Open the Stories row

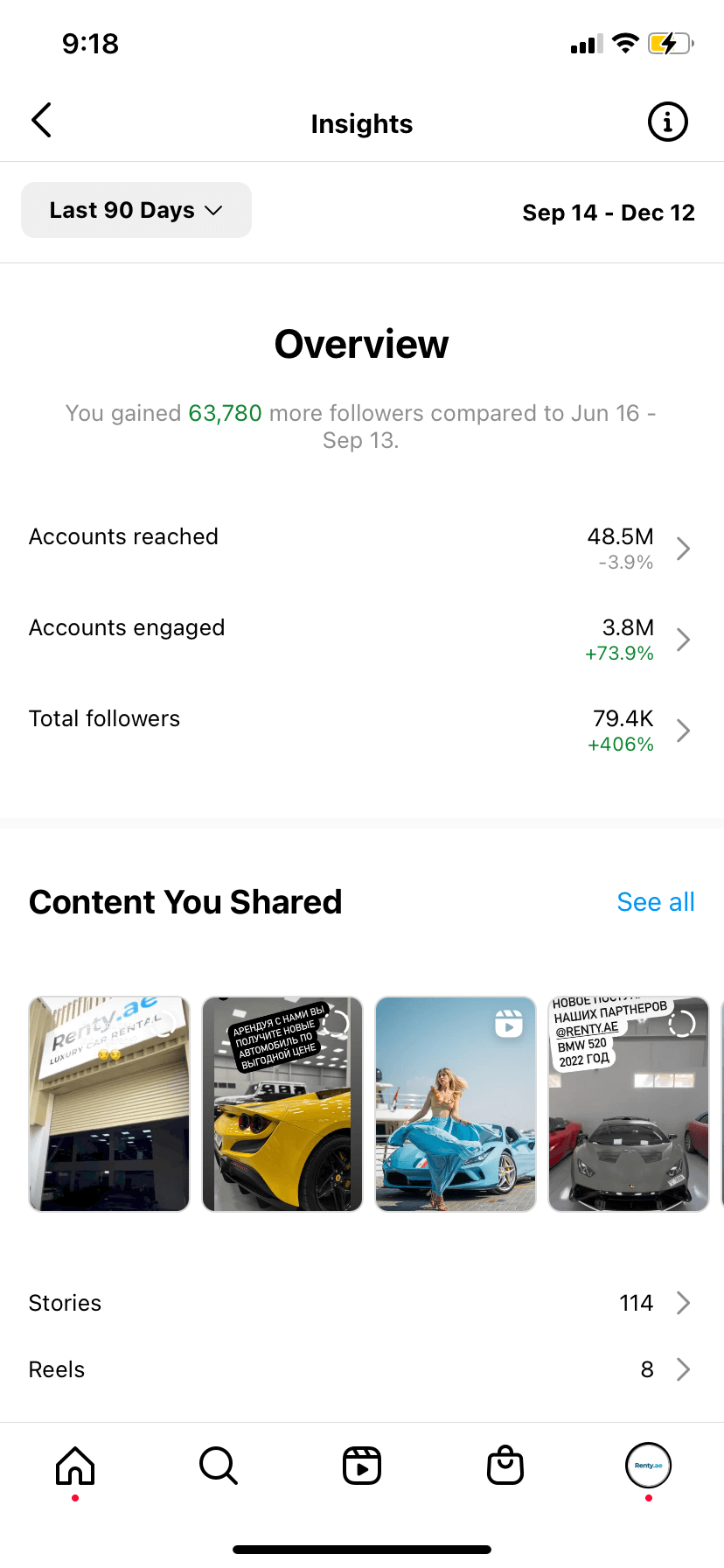coord(361,1303)
